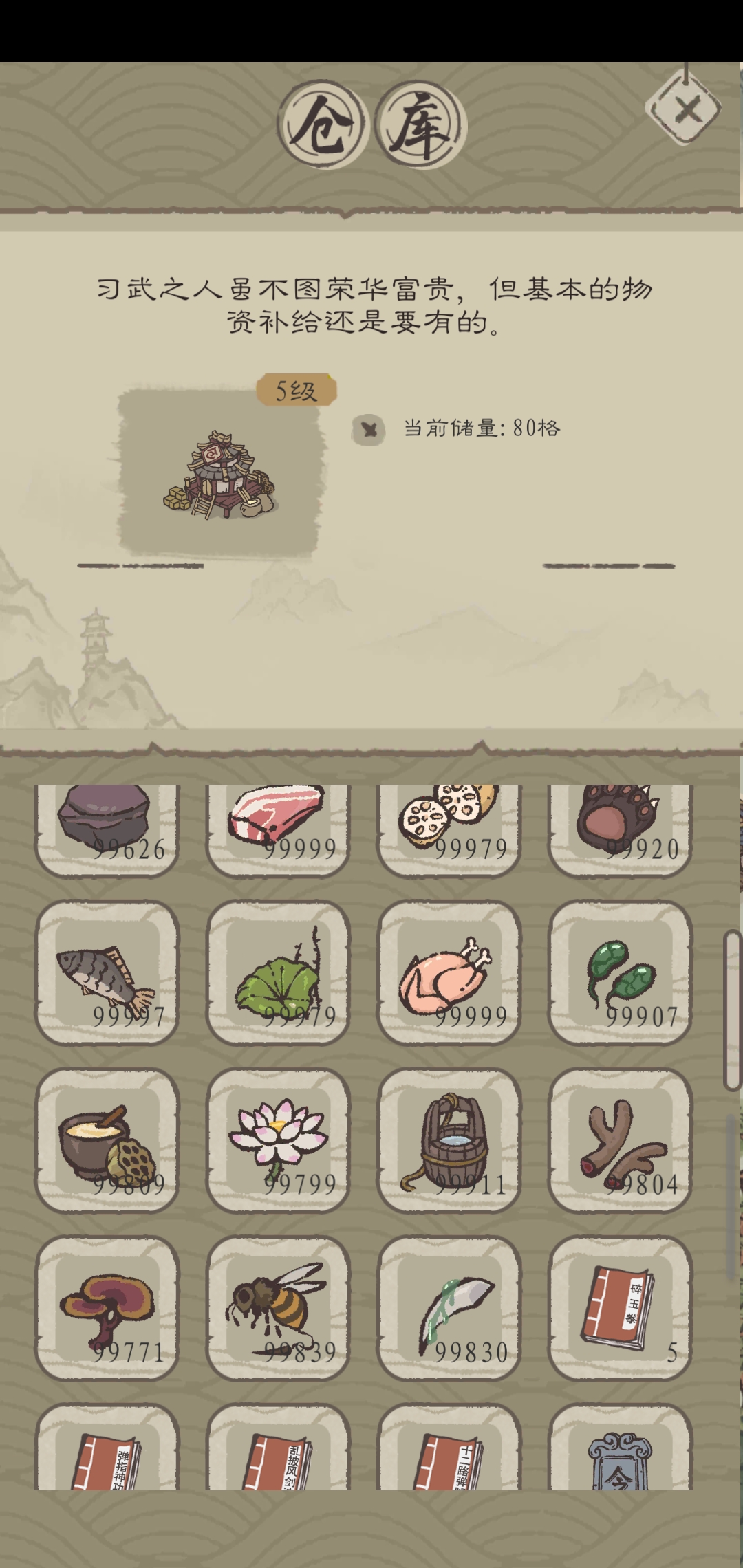Select the bear paw item
This screenshot has width=743, height=1568.
[620, 829]
